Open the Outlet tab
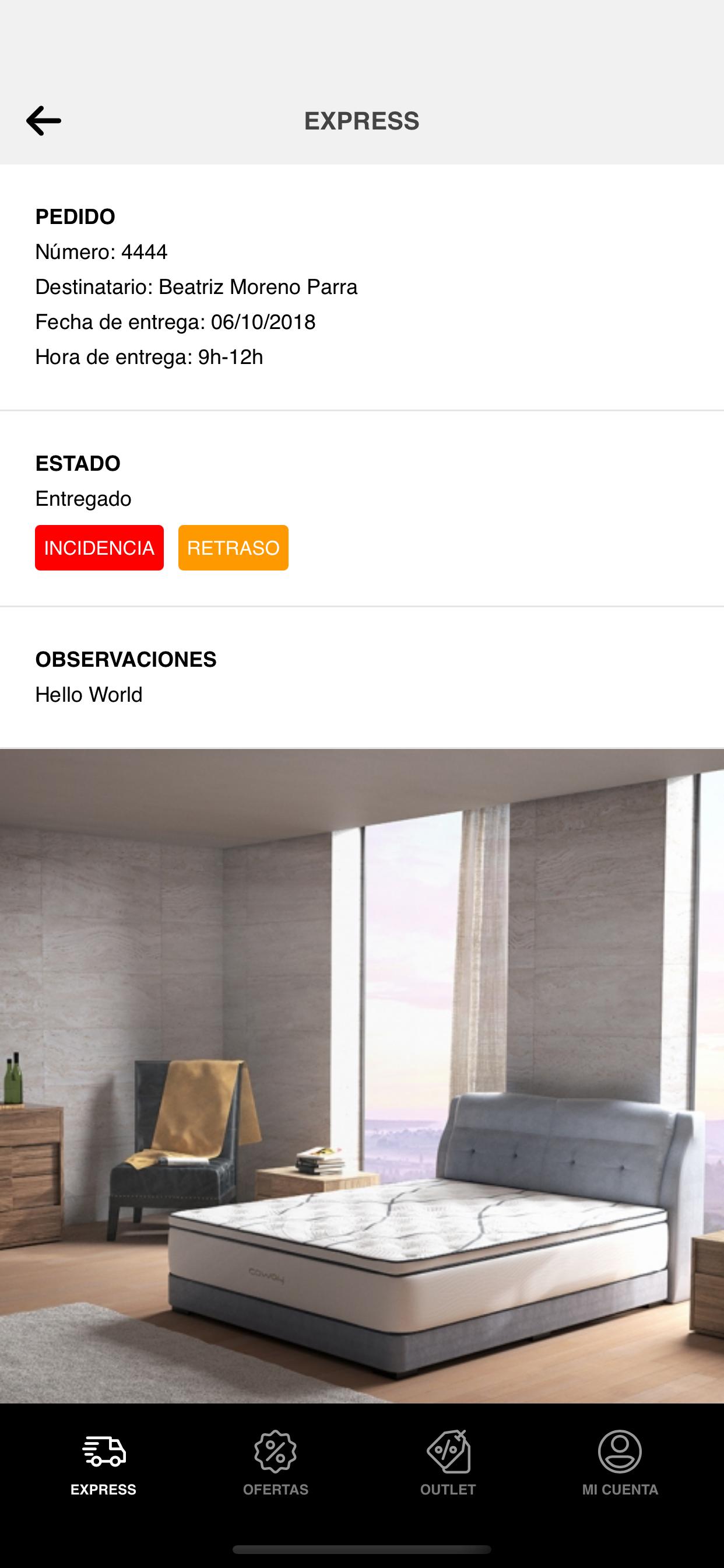Image resolution: width=724 pixels, height=1568 pixels. (448, 1464)
